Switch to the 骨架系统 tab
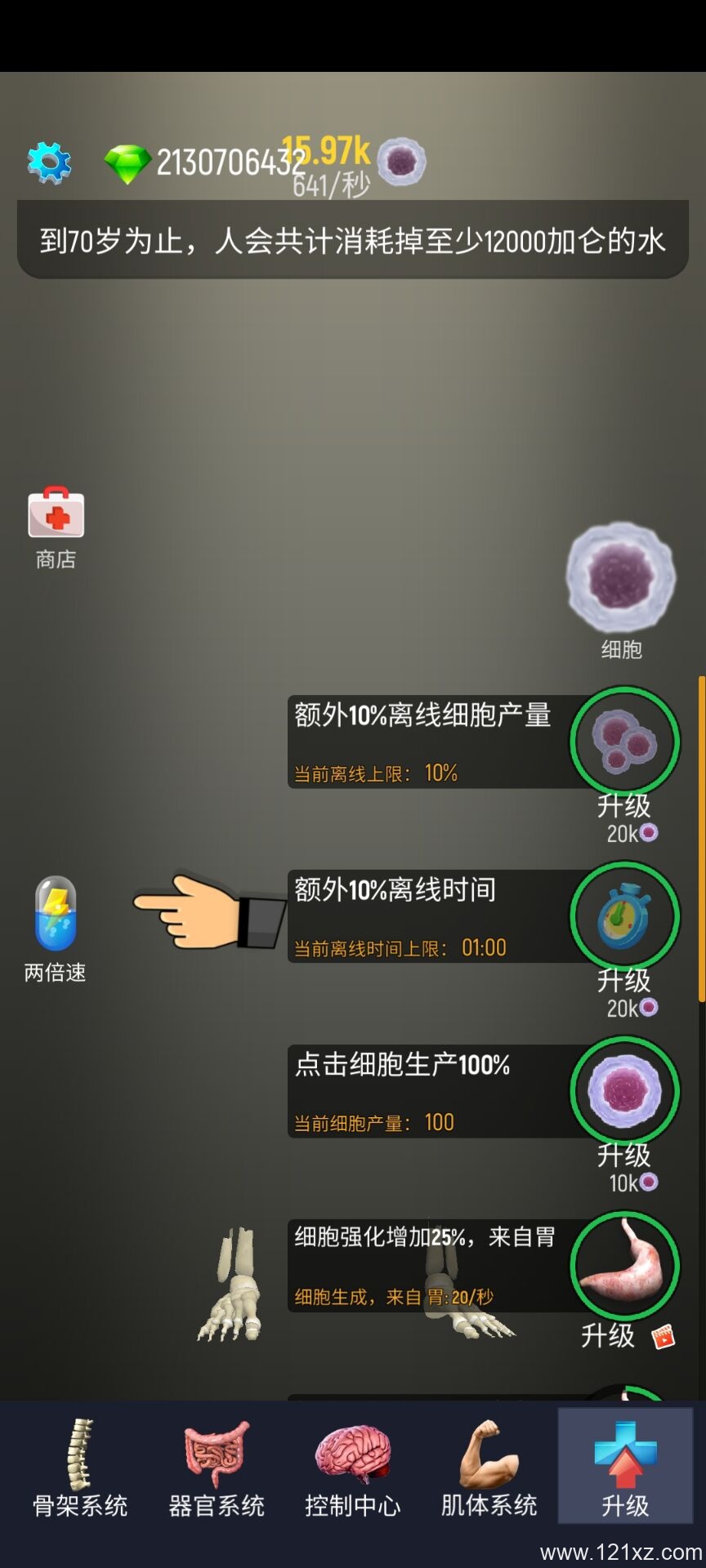The image size is (706, 1568). (80, 1468)
